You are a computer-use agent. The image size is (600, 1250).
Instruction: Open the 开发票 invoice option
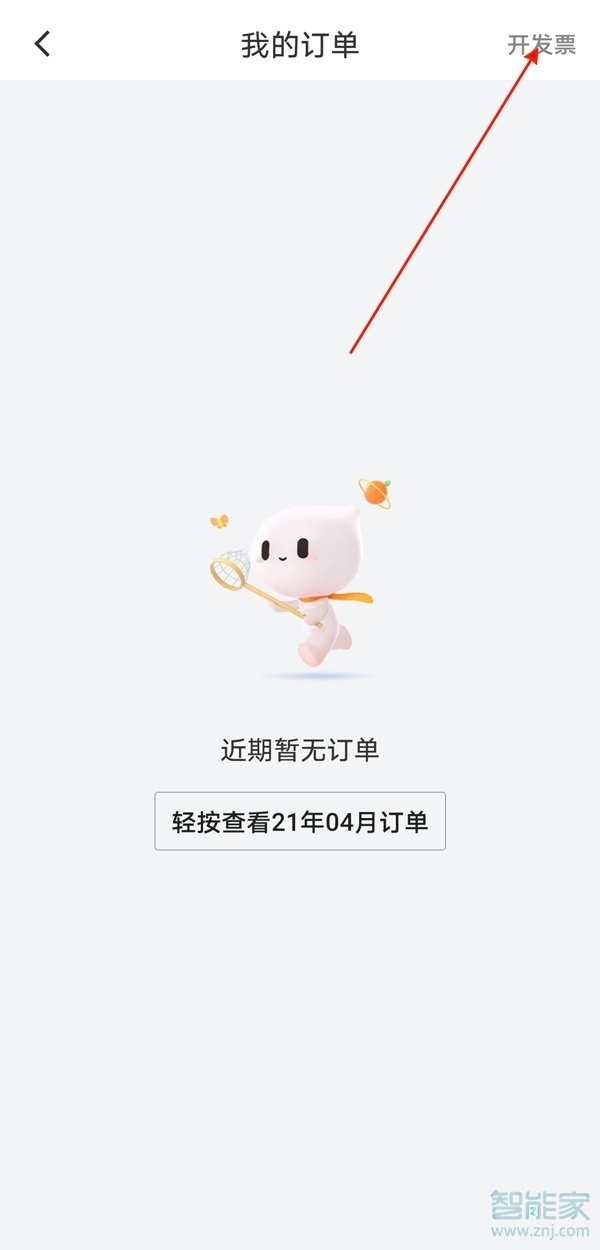pos(541,45)
